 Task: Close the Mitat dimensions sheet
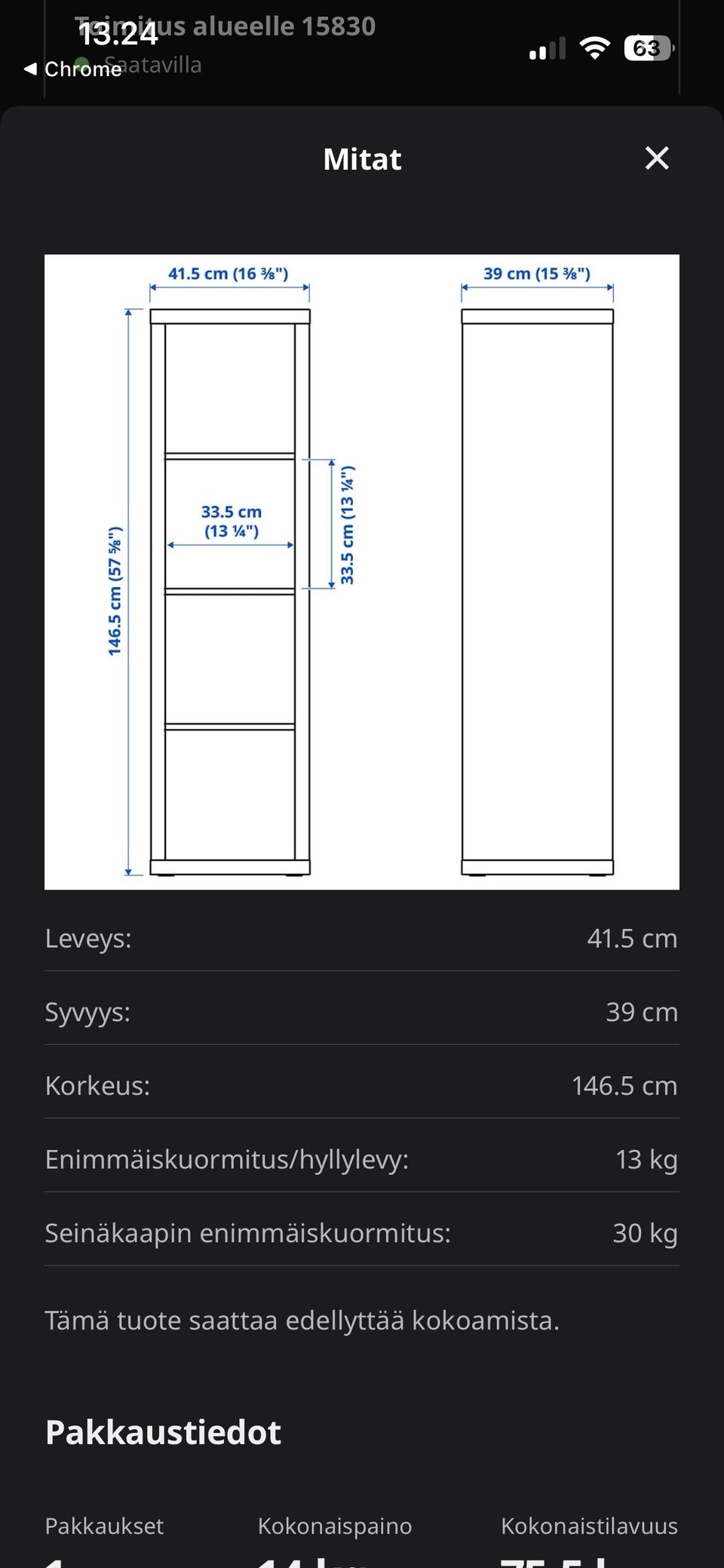pyautogui.click(x=657, y=158)
